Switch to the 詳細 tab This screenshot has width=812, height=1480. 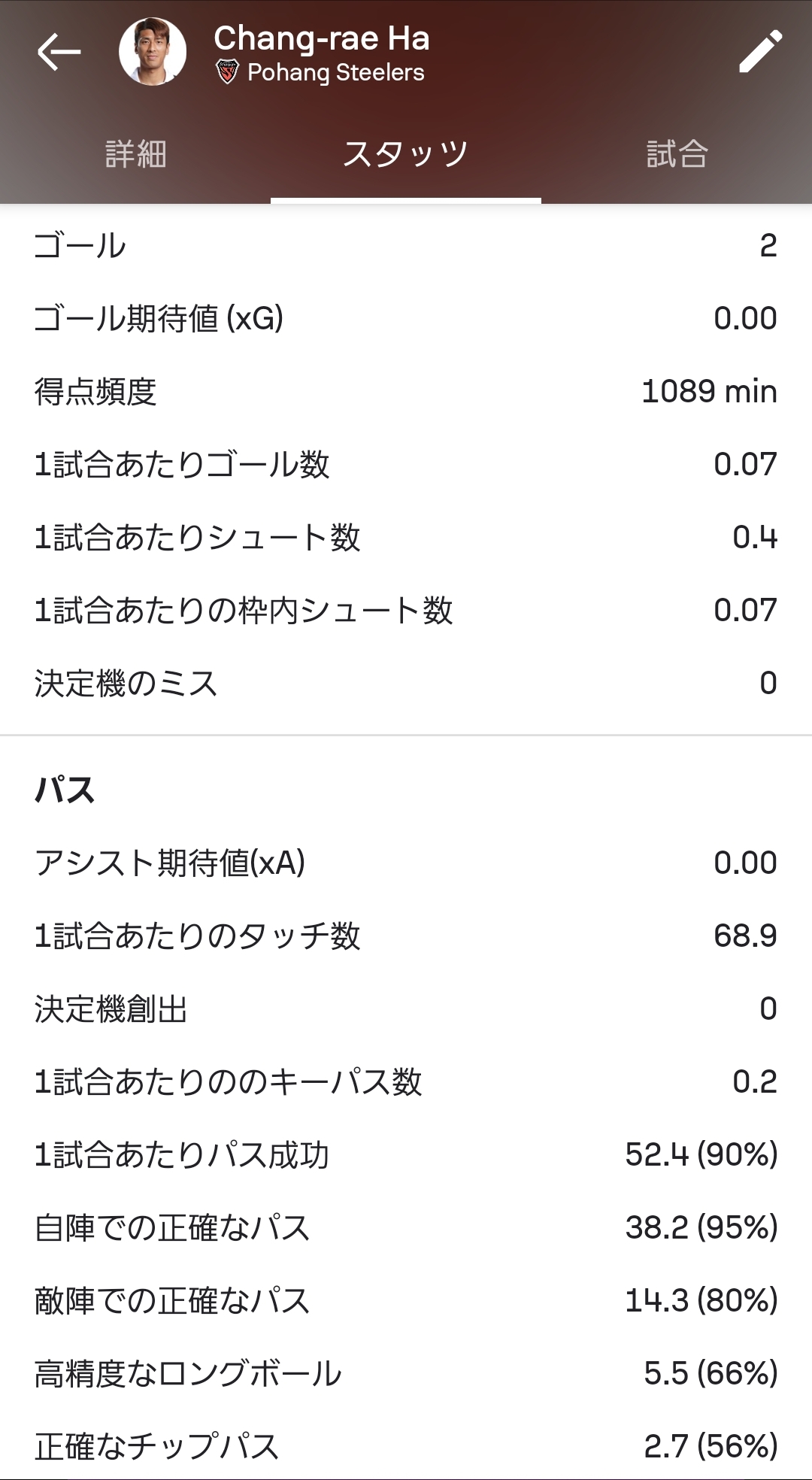tap(135, 154)
